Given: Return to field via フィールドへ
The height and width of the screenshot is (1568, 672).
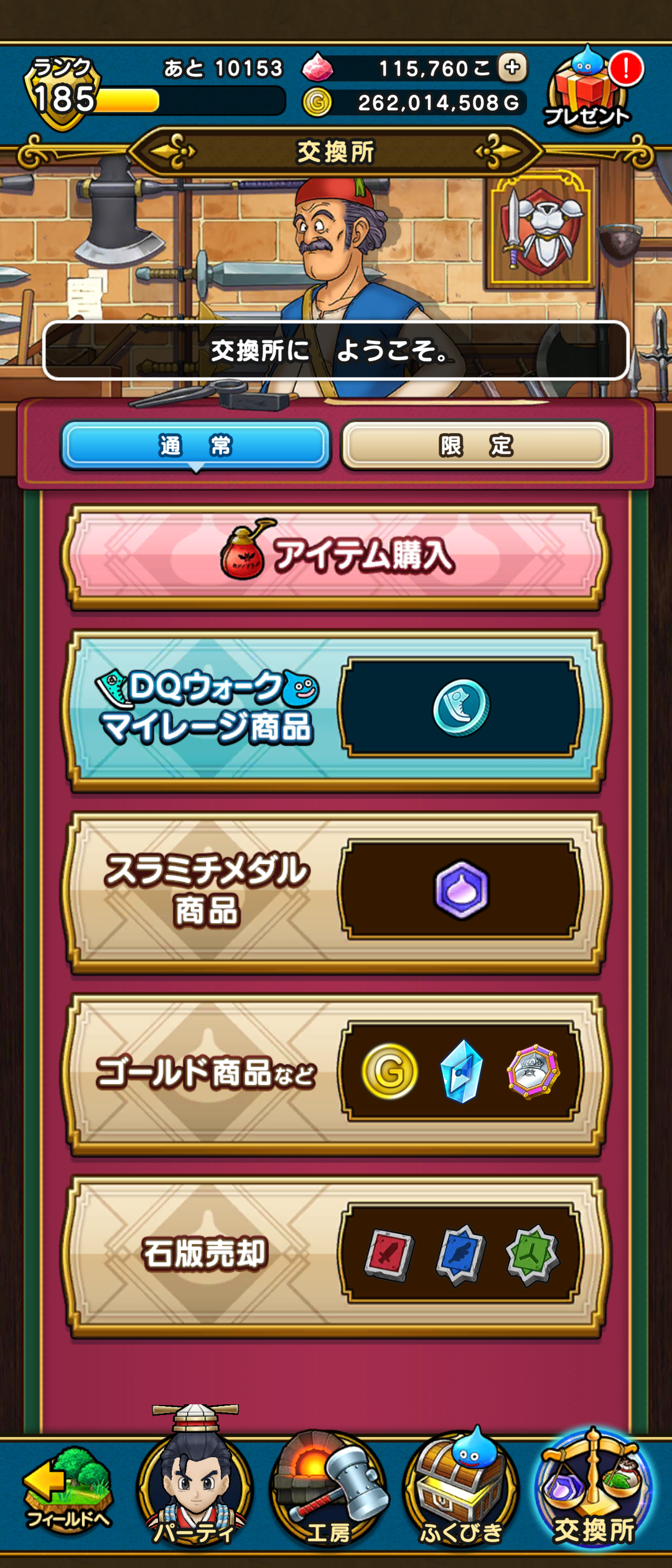Looking at the screenshot, I should [67, 1493].
